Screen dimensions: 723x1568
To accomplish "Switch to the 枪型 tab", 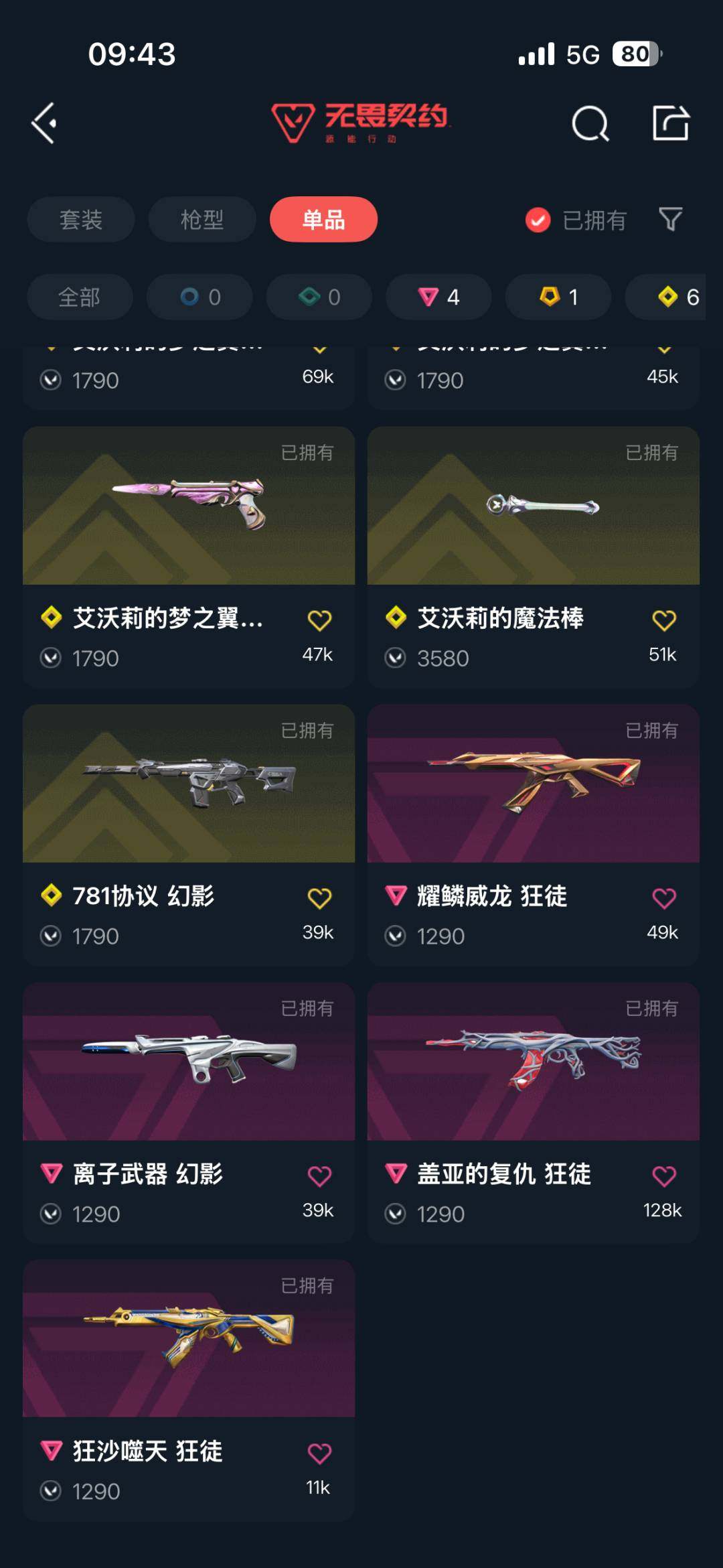I will tap(202, 219).
